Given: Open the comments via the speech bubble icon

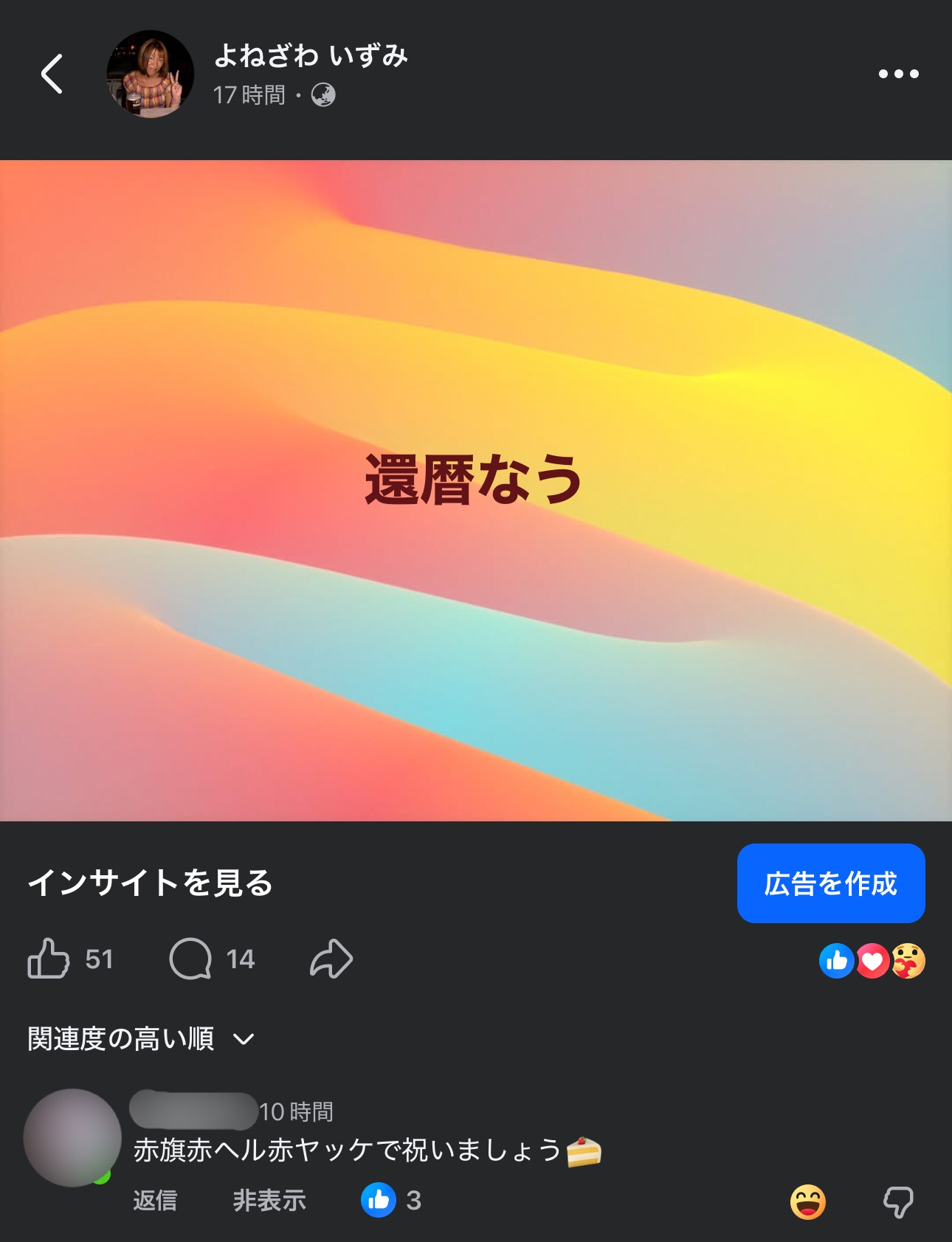Looking at the screenshot, I should tap(190, 959).
